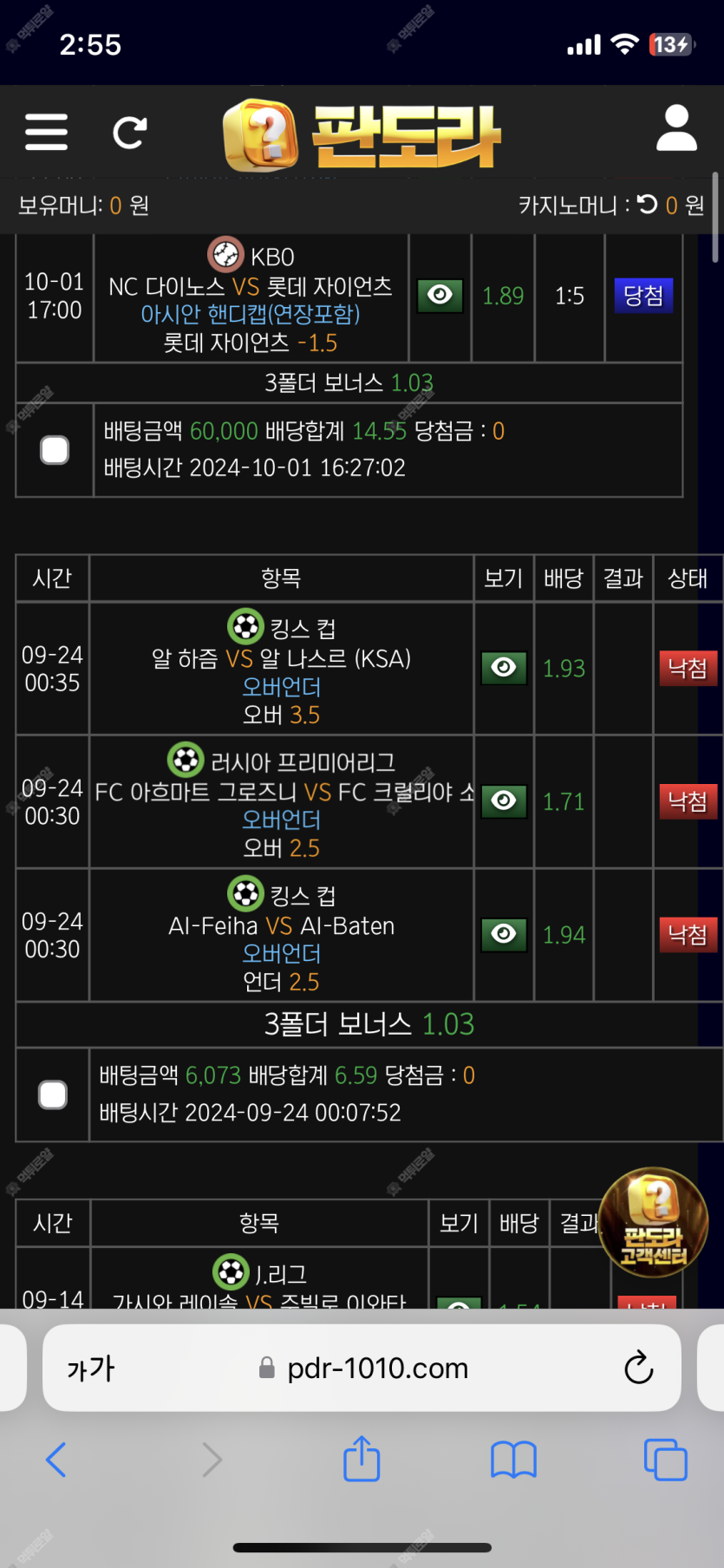Image resolution: width=724 pixels, height=1568 pixels.
Task: Open the user profile icon
Action: (676, 129)
